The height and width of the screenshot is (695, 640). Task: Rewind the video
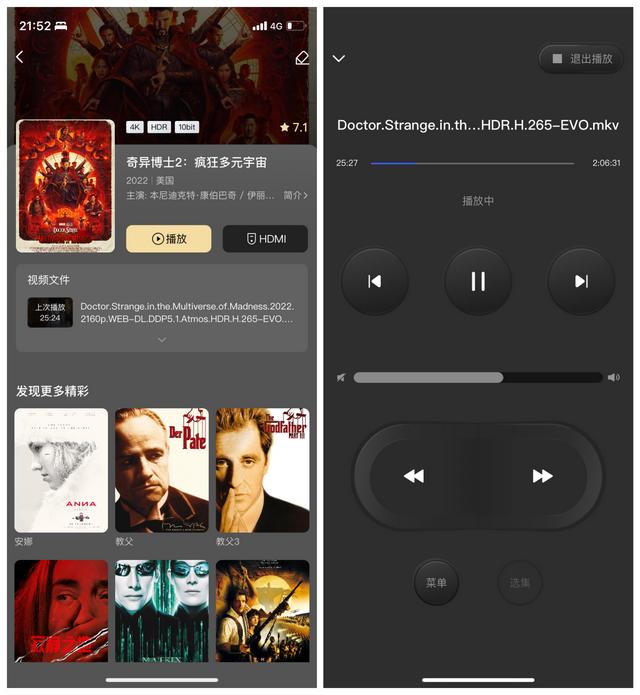click(x=414, y=476)
